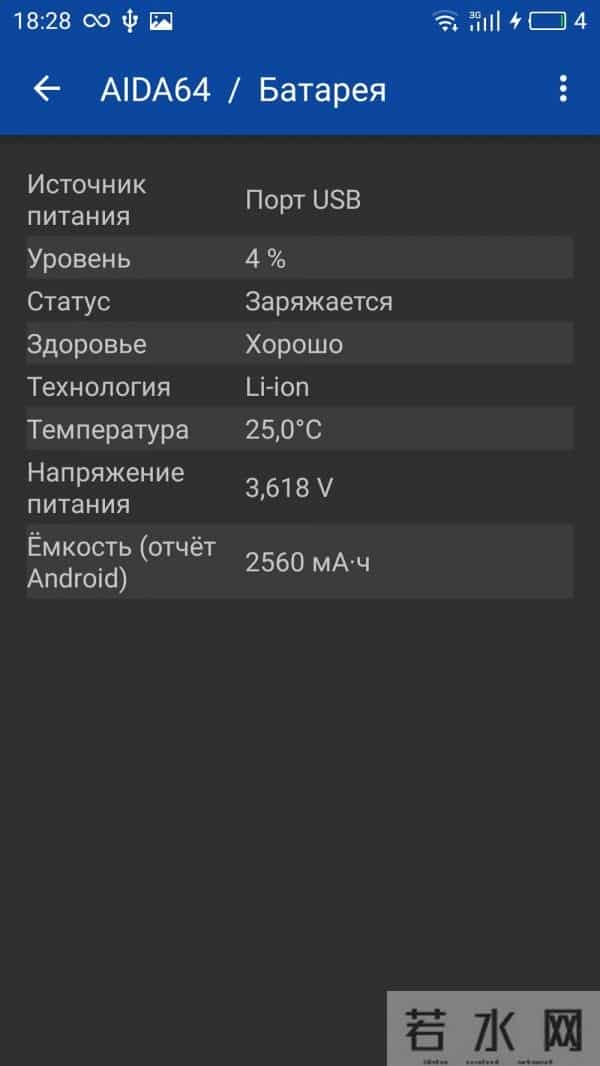This screenshot has width=600, height=1066.
Task: Go back from the Батарея screen
Action: (47, 89)
